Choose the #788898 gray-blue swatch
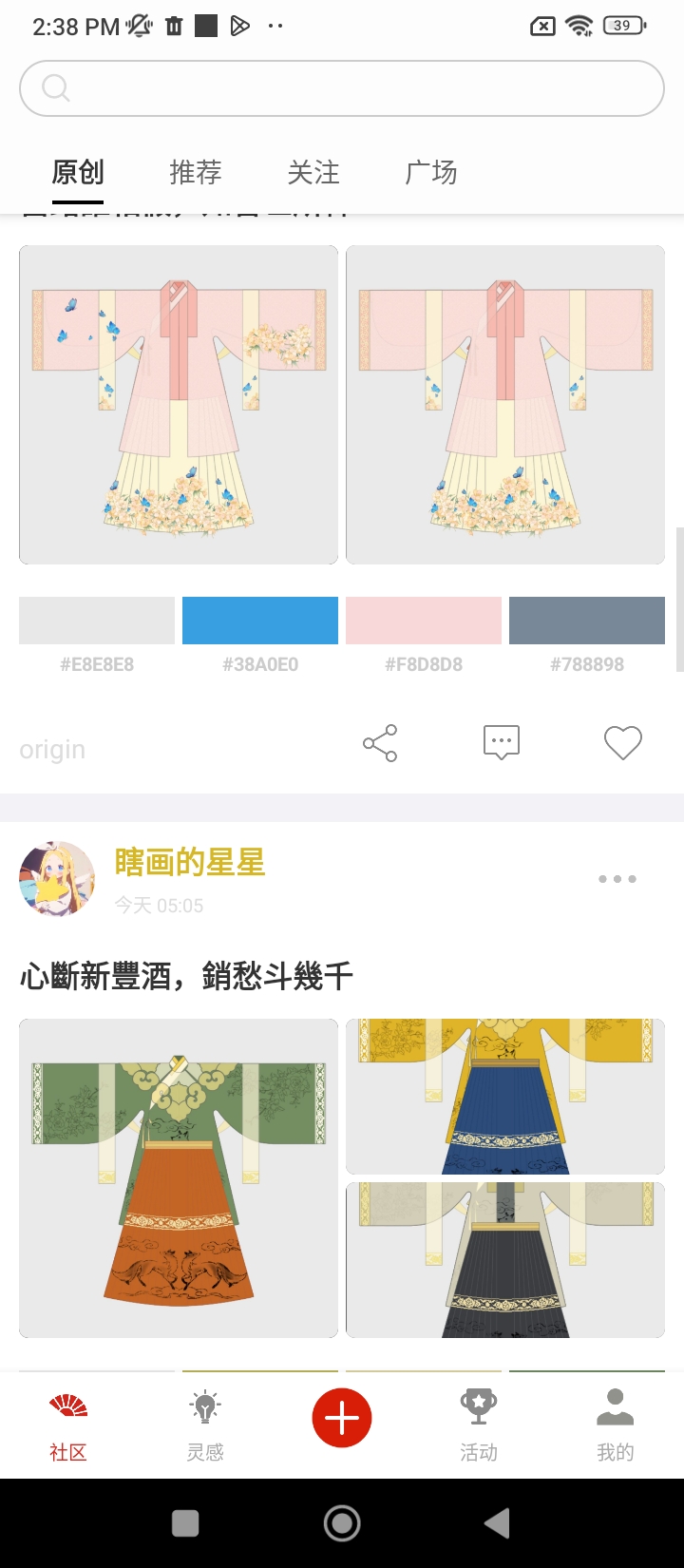This screenshot has width=684, height=1568. pos(587,621)
